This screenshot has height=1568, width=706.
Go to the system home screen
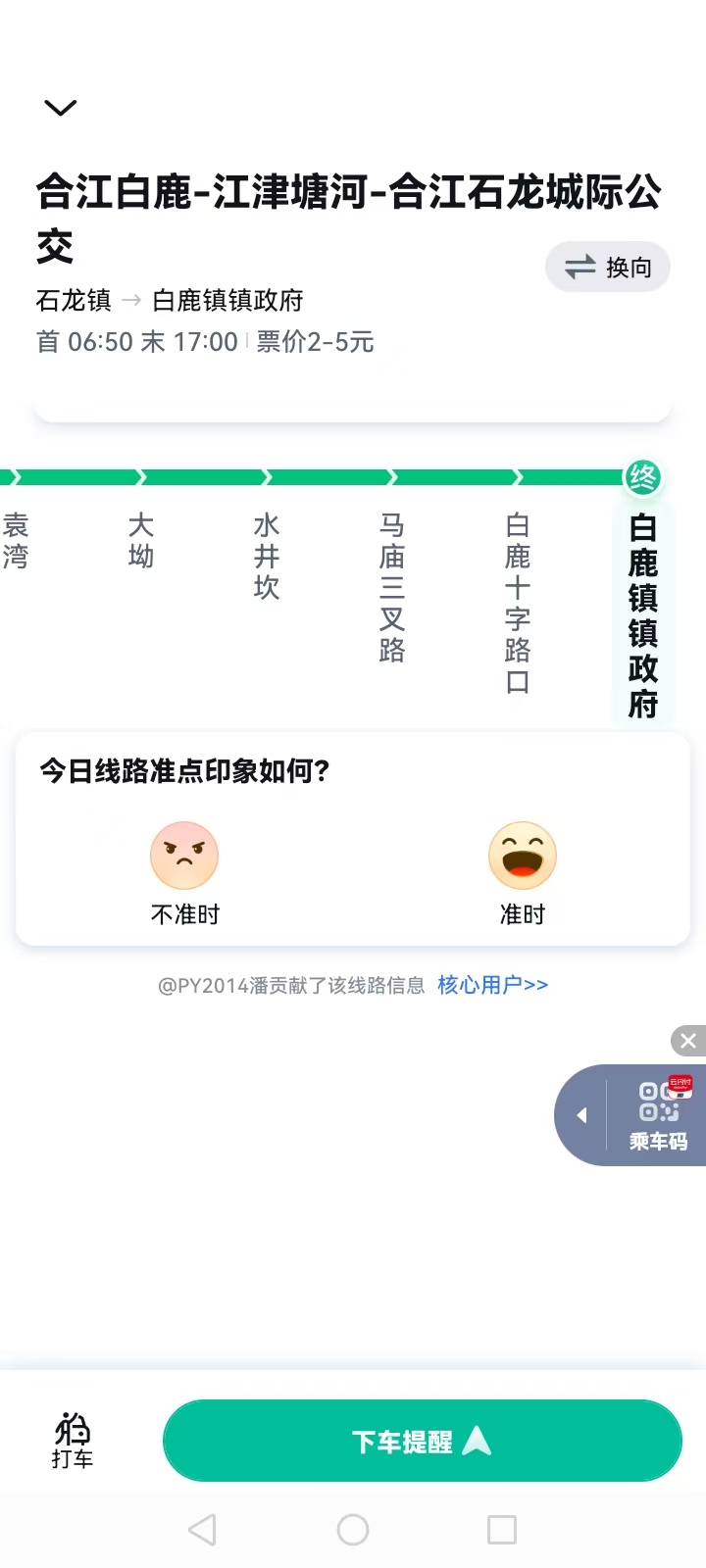tap(353, 1530)
